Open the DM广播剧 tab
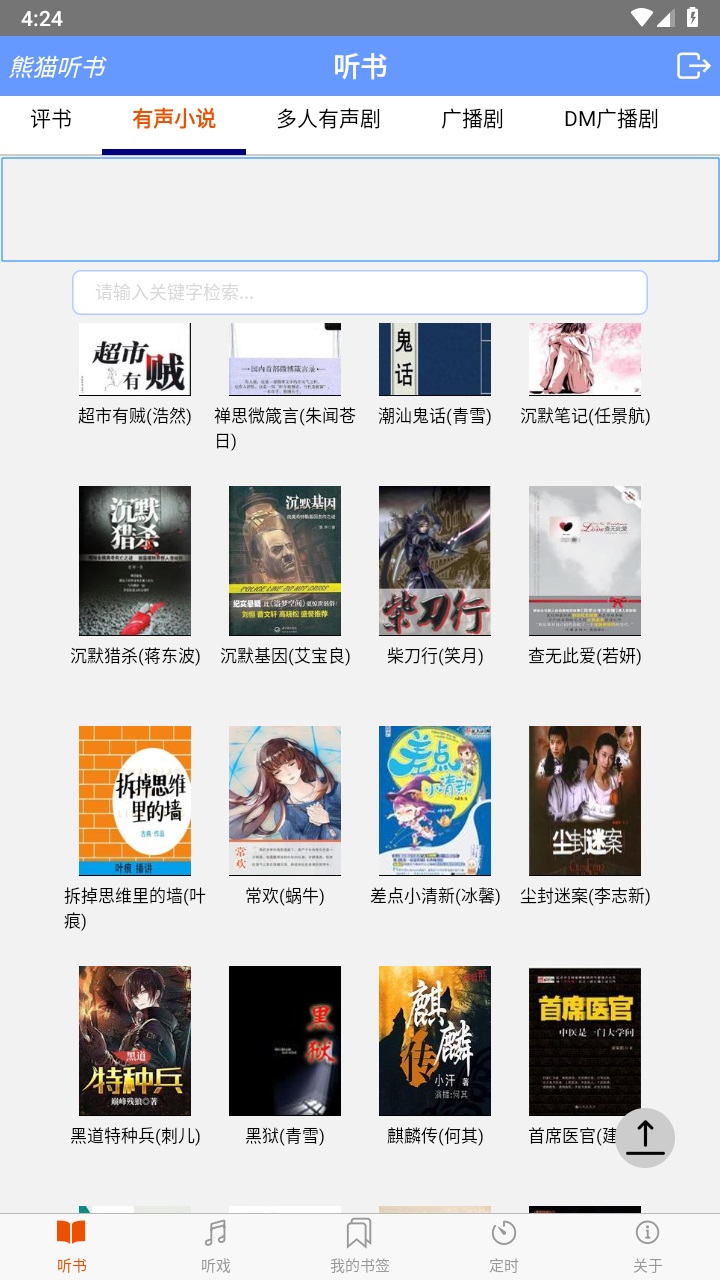The width and height of the screenshot is (720, 1280). 609,118
